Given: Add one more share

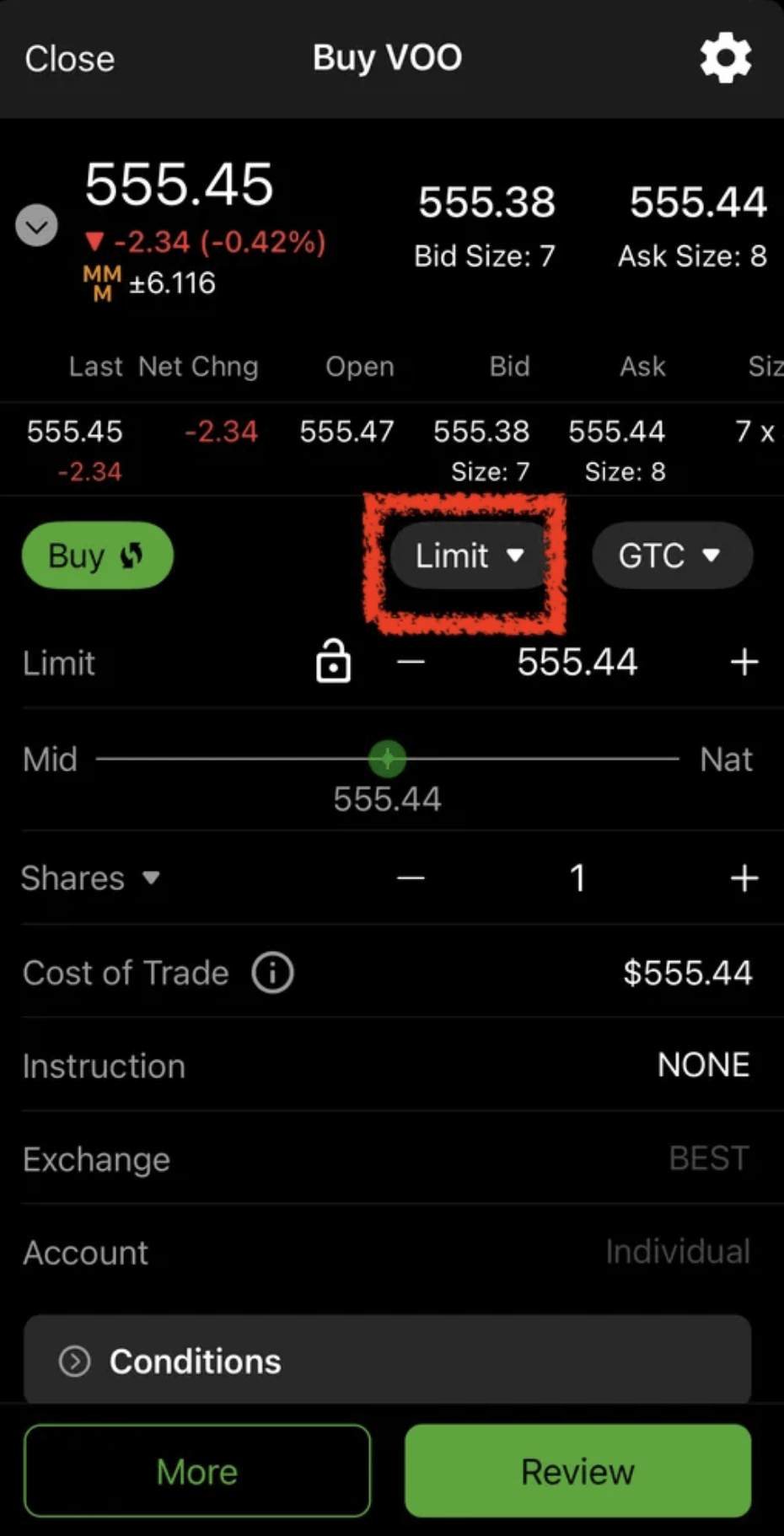Looking at the screenshot, I should pyautogui.click(x=744, y=878).
